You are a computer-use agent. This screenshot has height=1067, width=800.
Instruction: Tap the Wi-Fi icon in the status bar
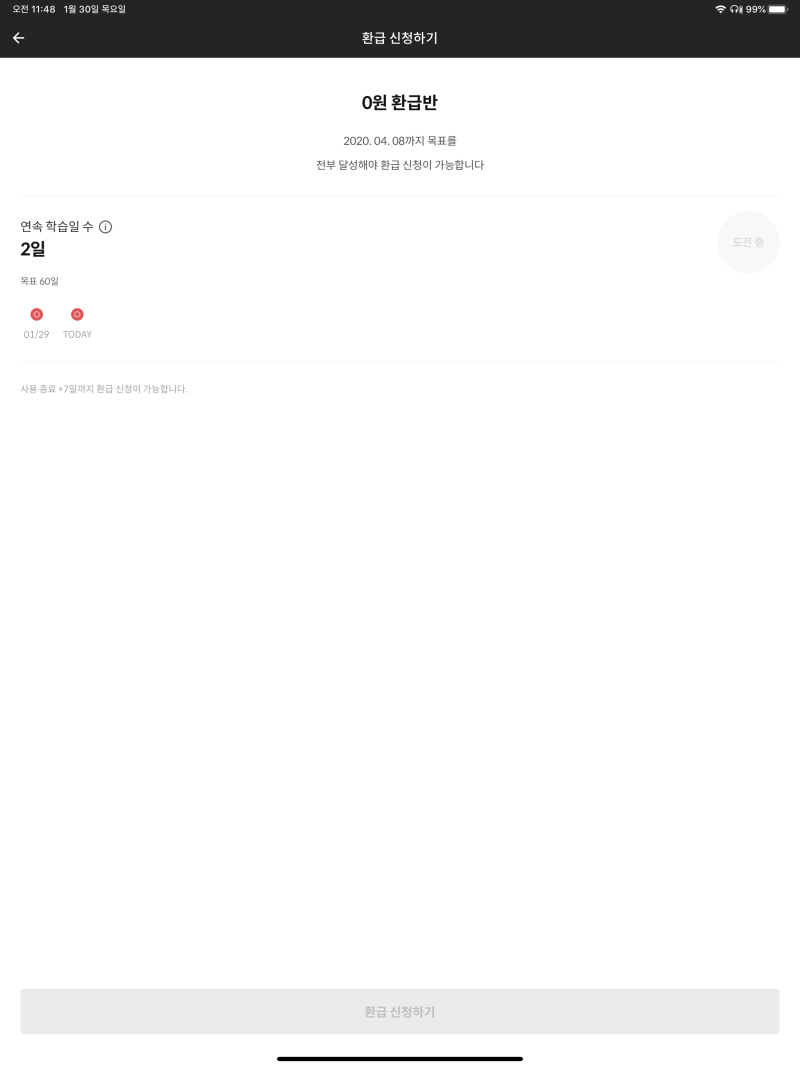[x=722, y=9]
